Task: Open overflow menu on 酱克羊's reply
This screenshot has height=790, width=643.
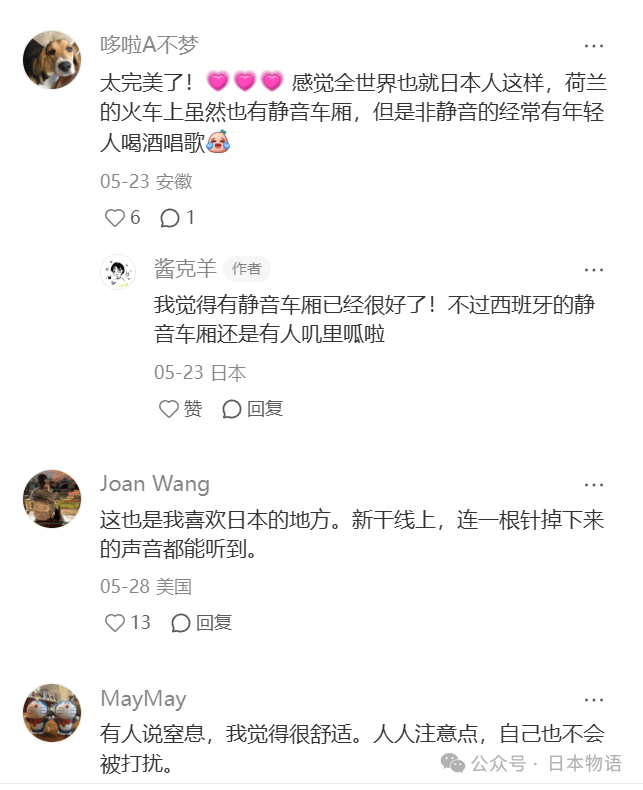Action: 594,270
